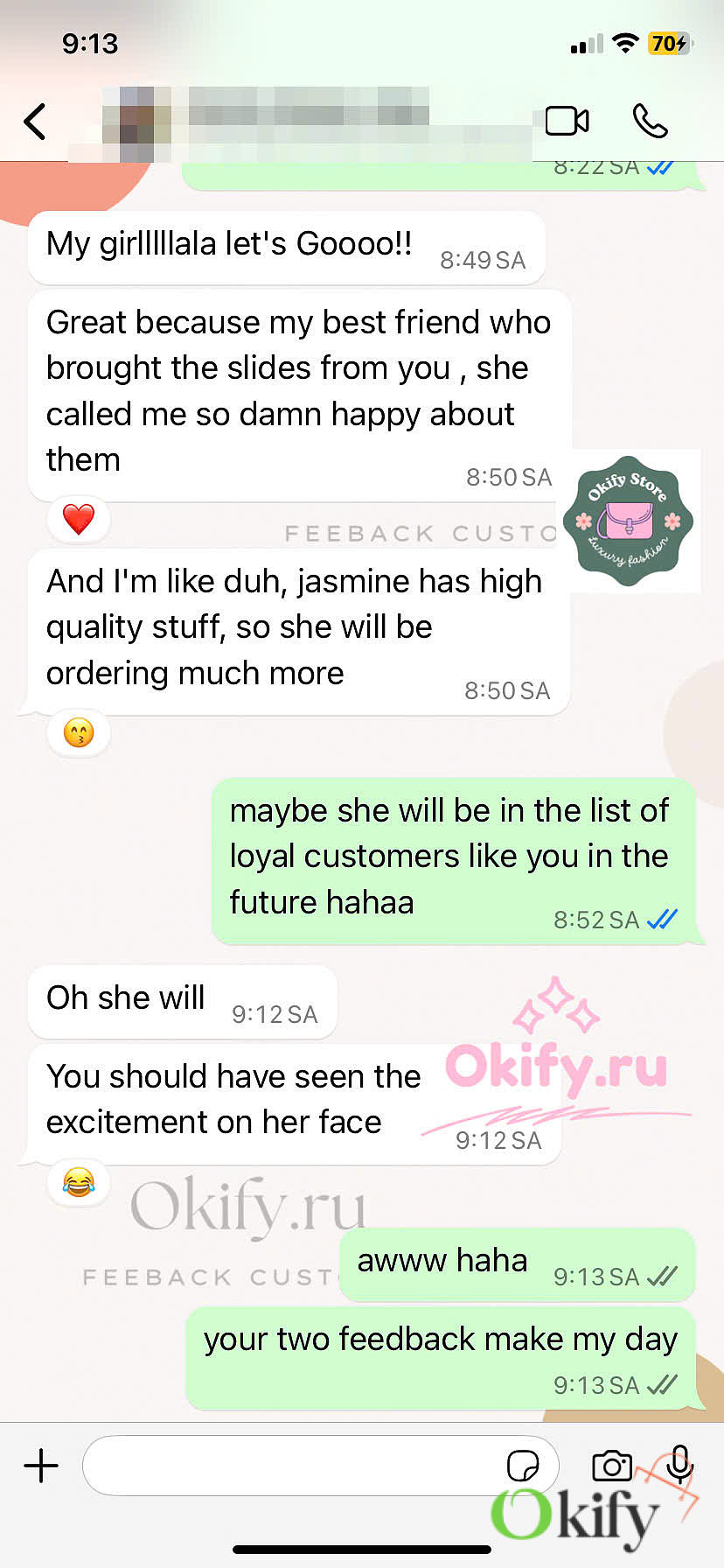Open the camera to send a photo

[x=611, y=1465]
